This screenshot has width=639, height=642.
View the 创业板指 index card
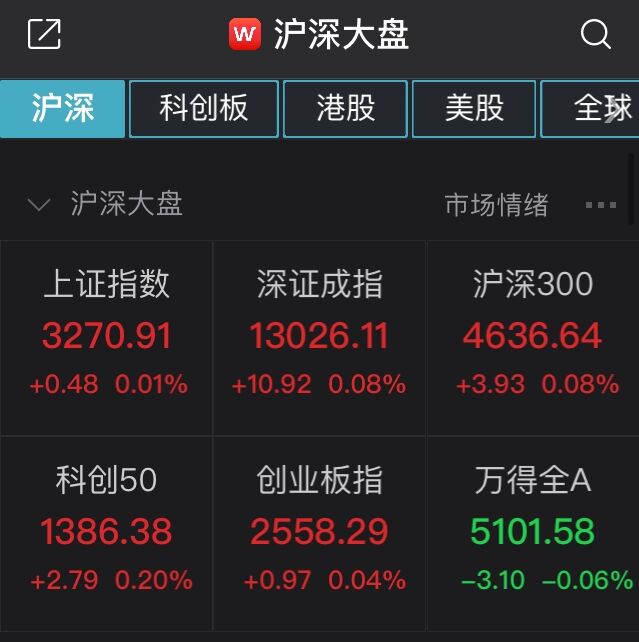pos(319,532)
